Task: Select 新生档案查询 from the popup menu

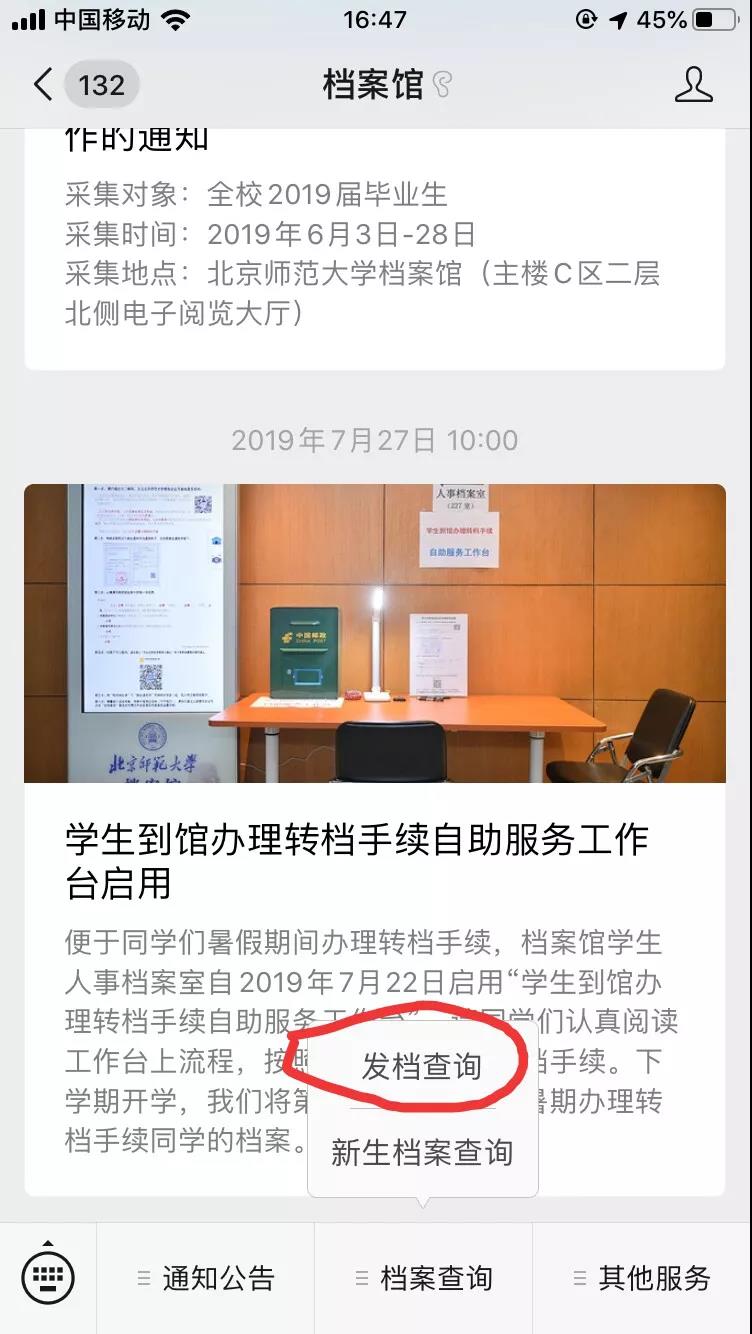Action: [x=421, y=1153]
